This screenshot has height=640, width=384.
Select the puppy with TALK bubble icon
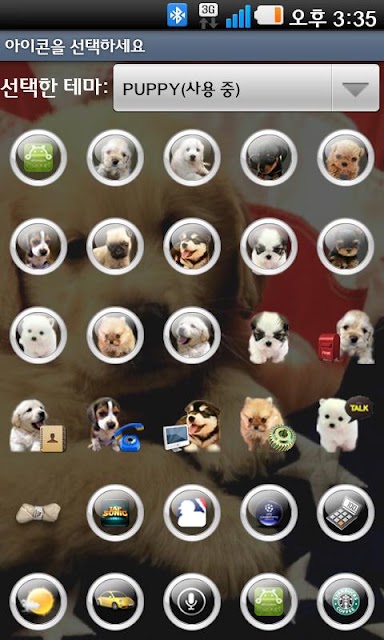coord(345,424)
